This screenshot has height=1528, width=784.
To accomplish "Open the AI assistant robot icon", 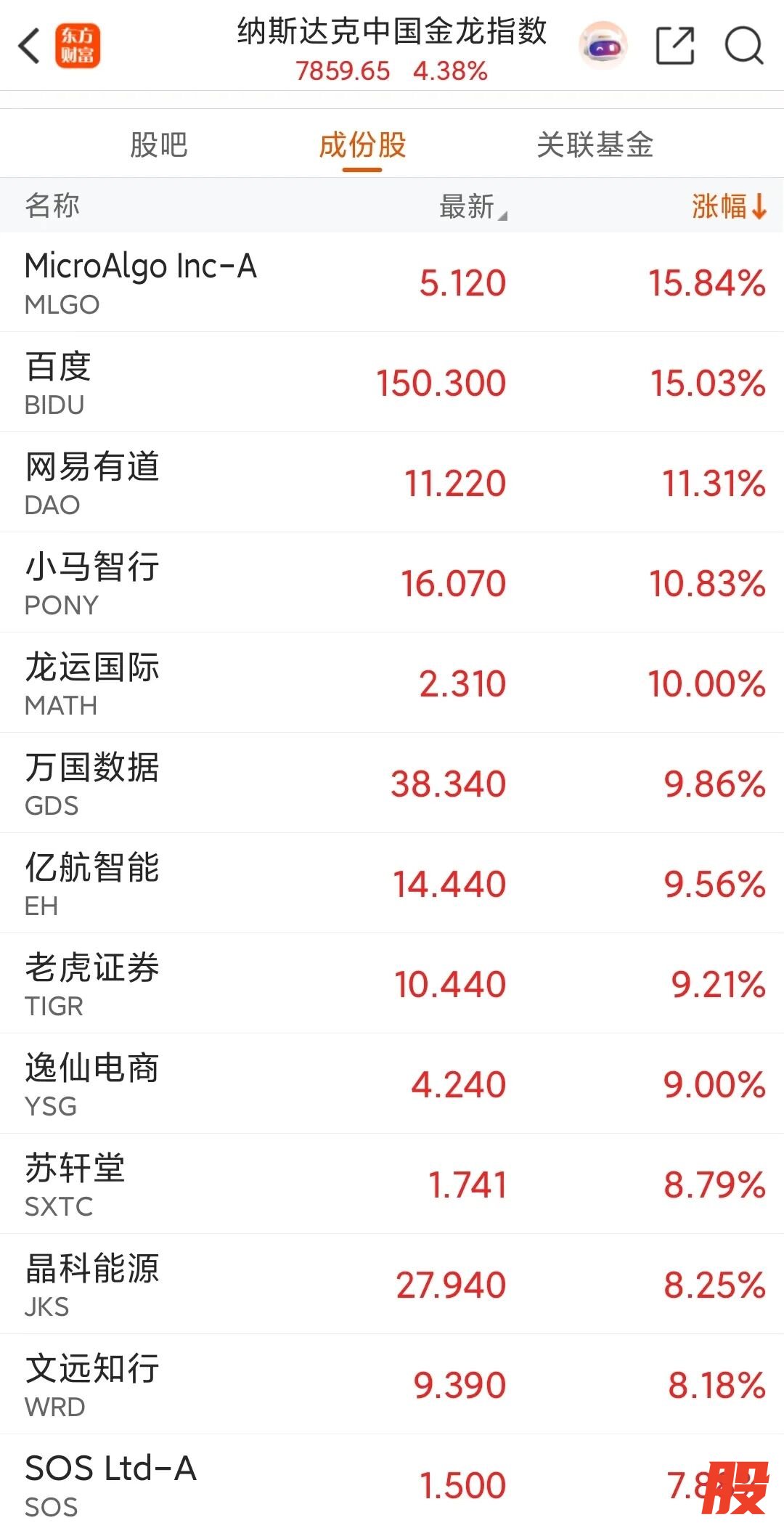I will [603, 46].
